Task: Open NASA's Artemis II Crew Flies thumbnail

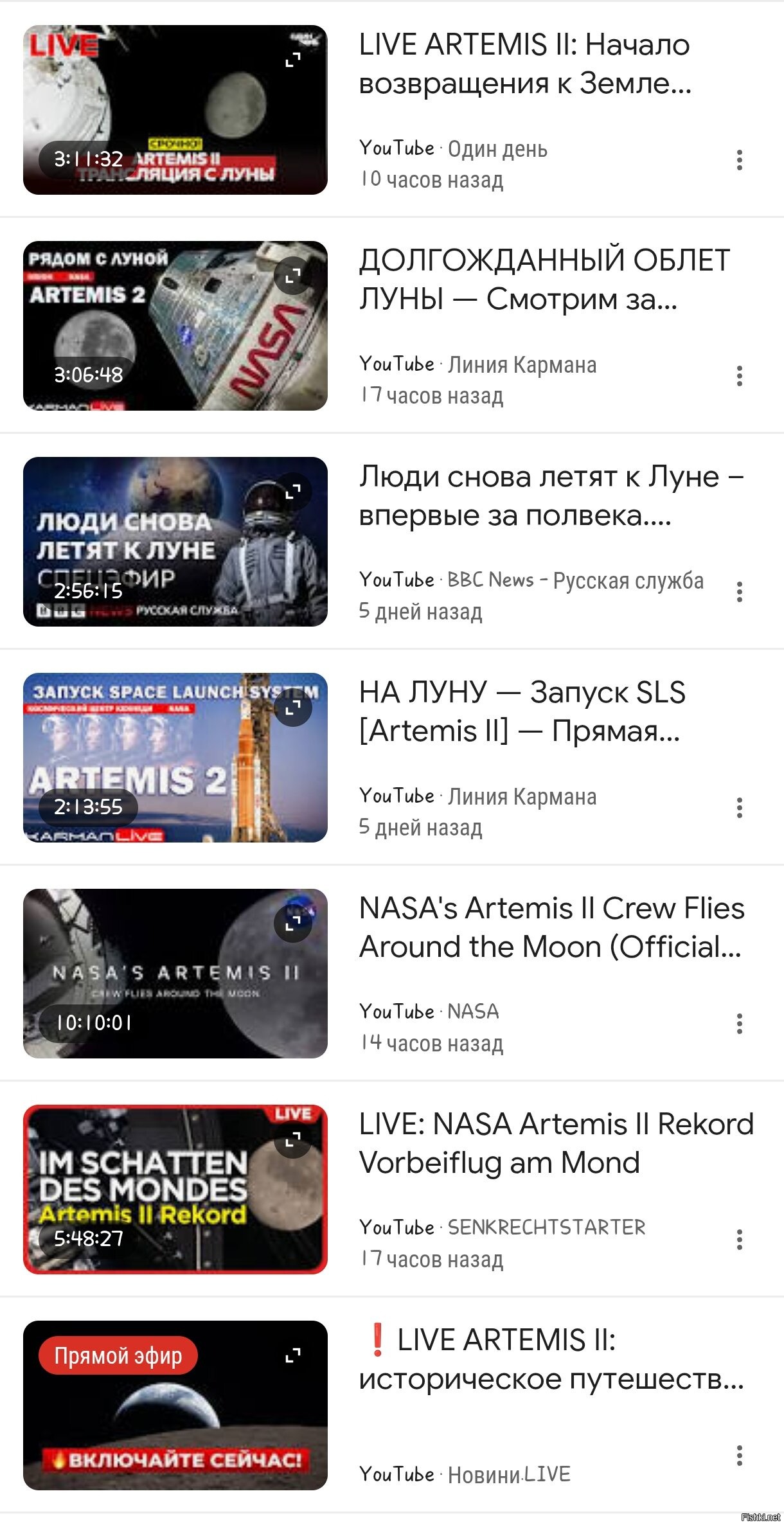Action: (x=175, y=974)
